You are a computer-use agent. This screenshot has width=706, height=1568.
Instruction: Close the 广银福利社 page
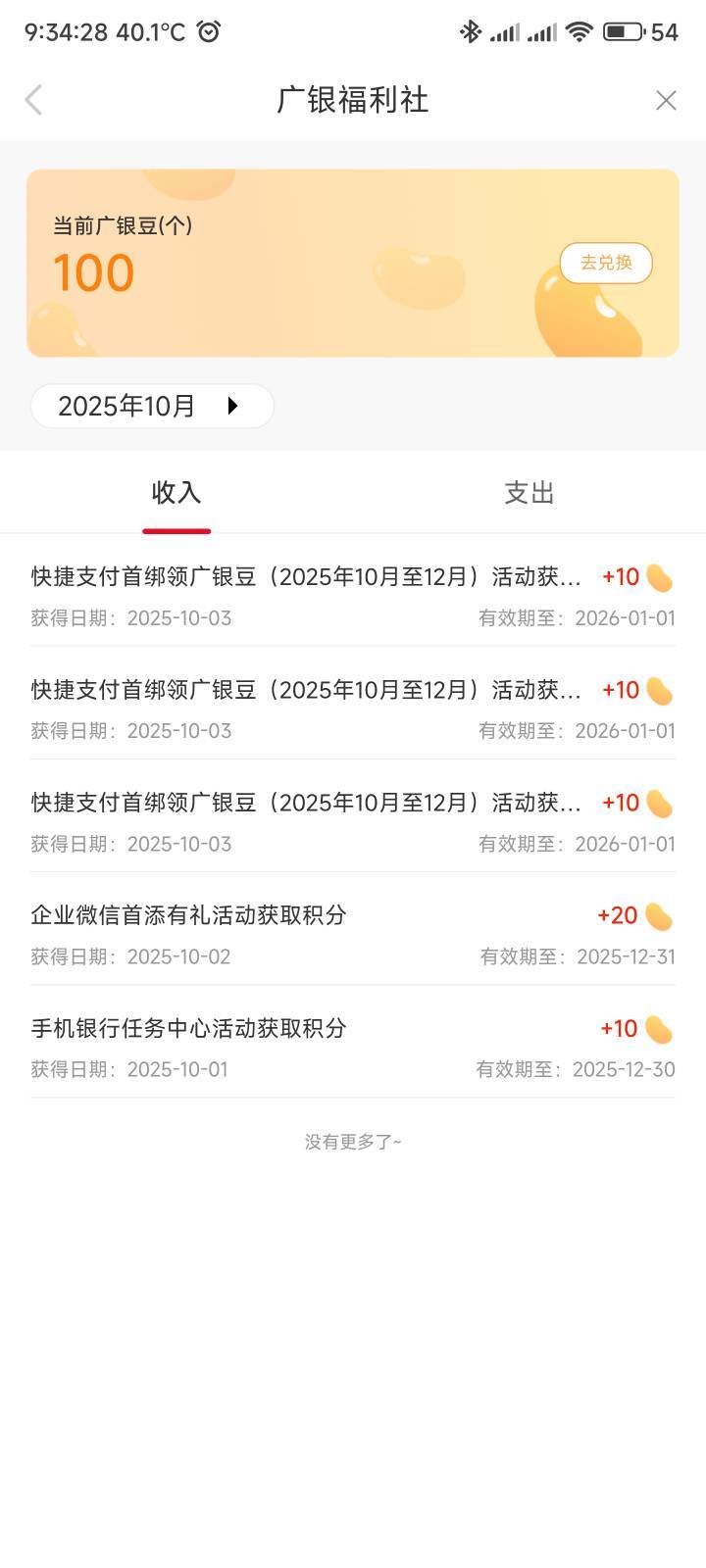coord(666,100)
